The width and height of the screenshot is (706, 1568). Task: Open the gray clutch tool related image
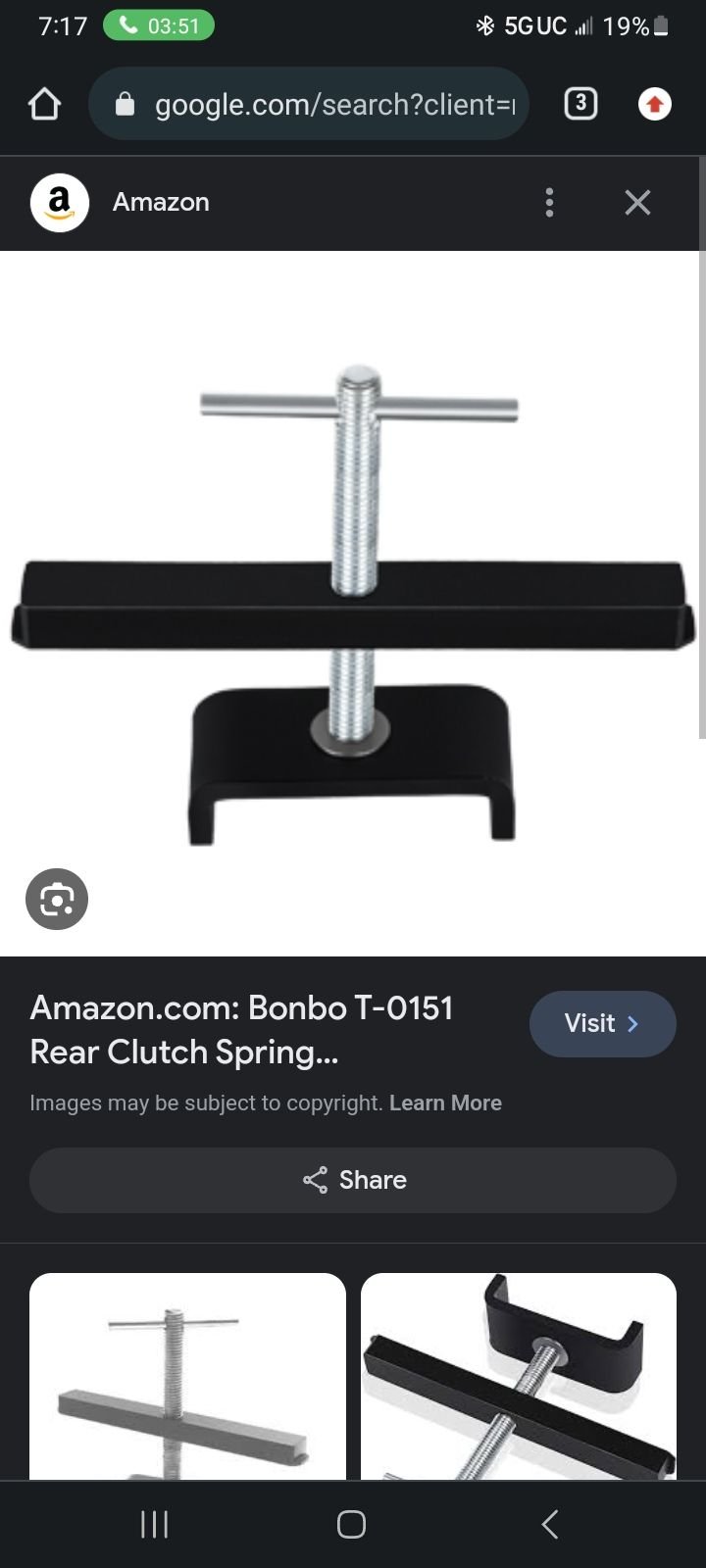pyautogui.click(x=187, y=1376)
